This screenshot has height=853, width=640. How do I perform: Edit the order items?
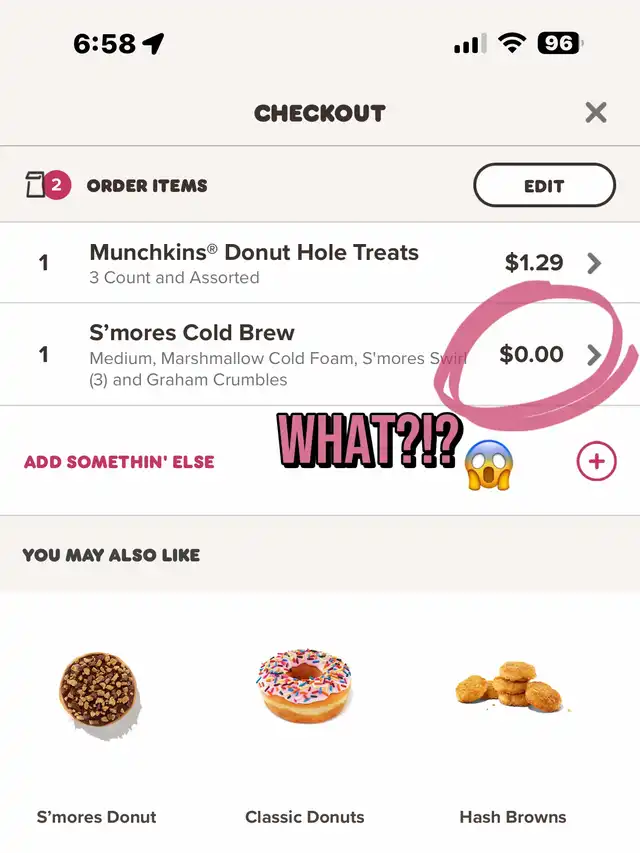[544, 185]
